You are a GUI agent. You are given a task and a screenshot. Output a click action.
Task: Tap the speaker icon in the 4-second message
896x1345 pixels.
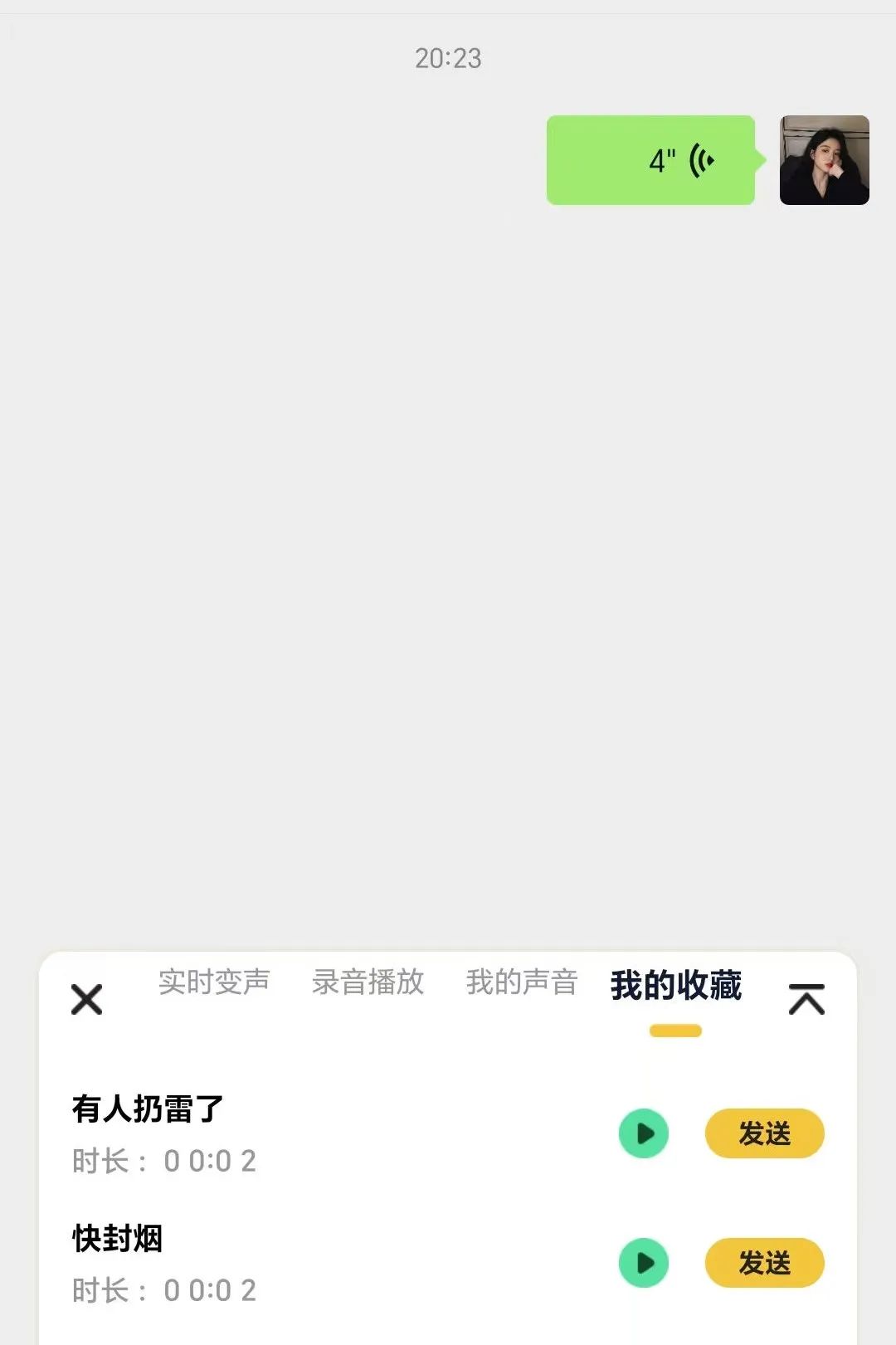pos(699,160)
